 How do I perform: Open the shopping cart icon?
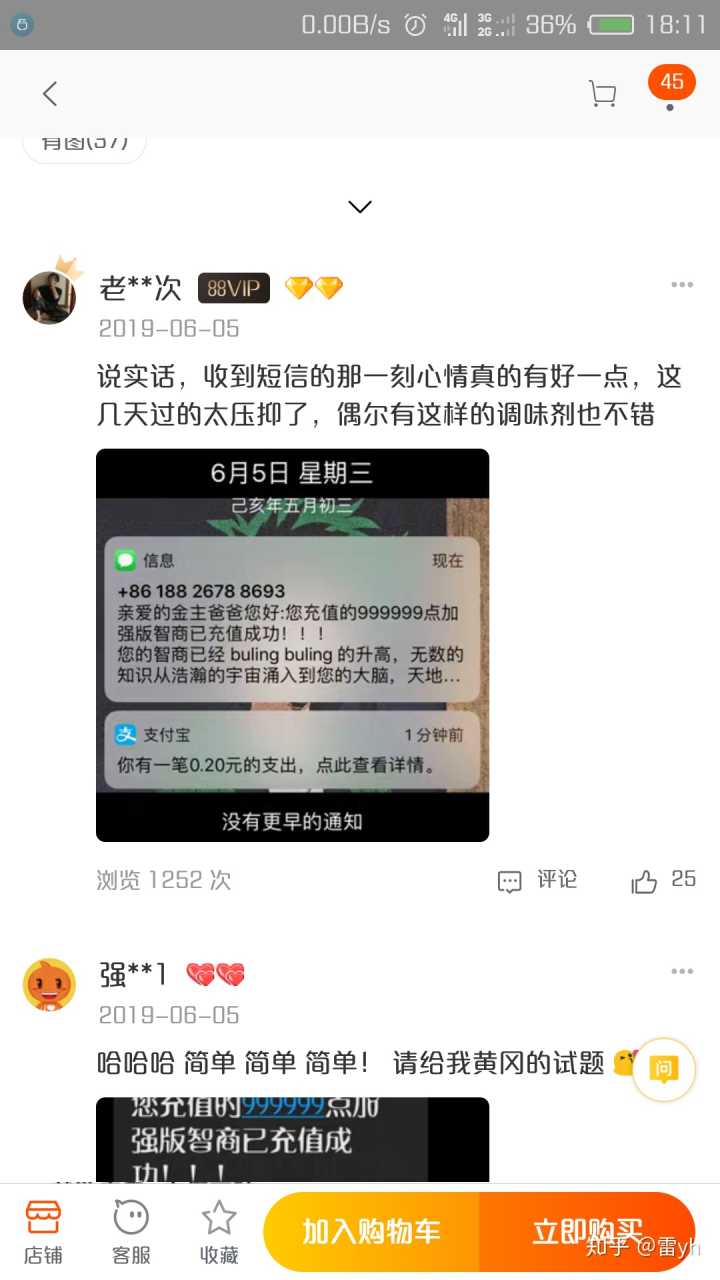click(x=602, y=94)
